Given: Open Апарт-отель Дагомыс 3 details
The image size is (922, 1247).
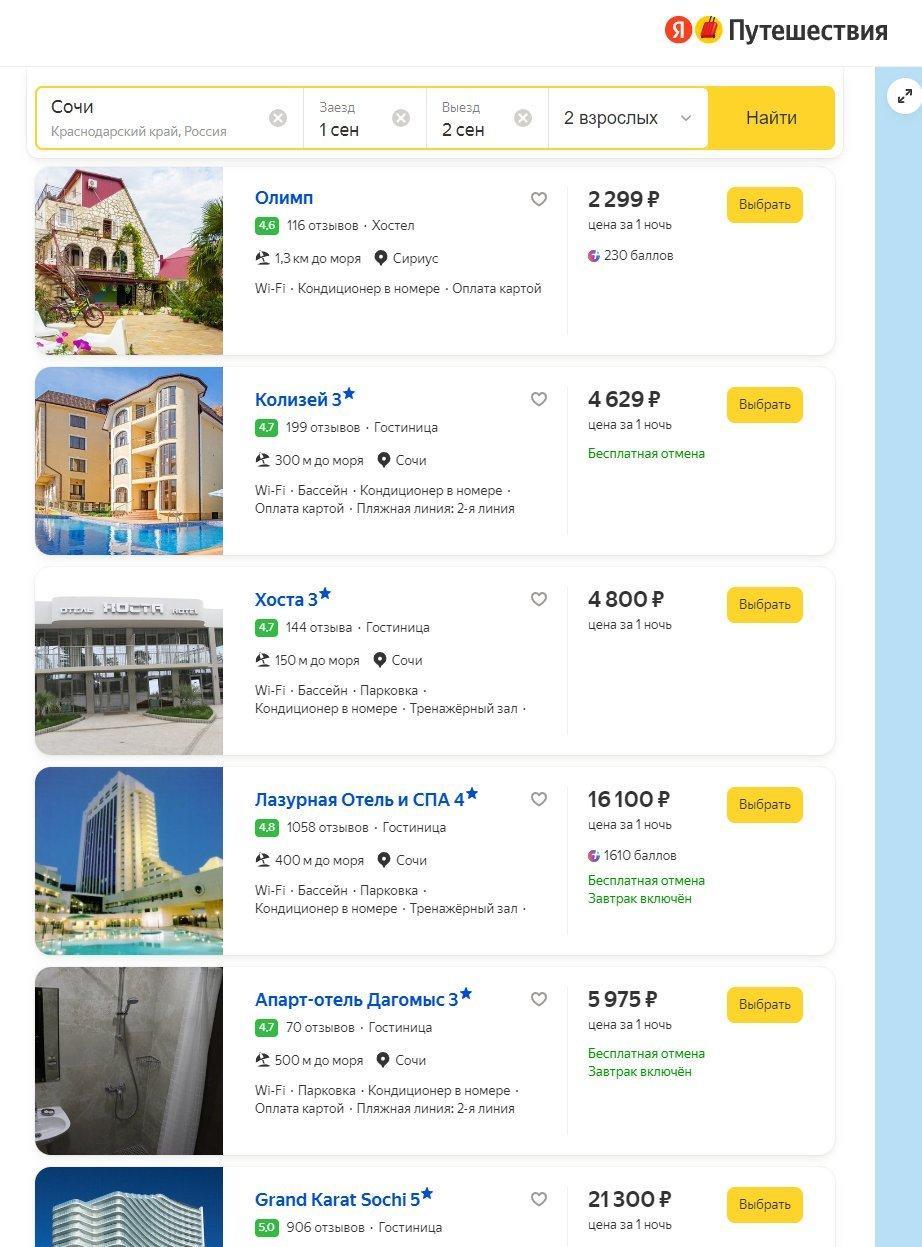Looking at the screenshot, I should click(356, 1000).
